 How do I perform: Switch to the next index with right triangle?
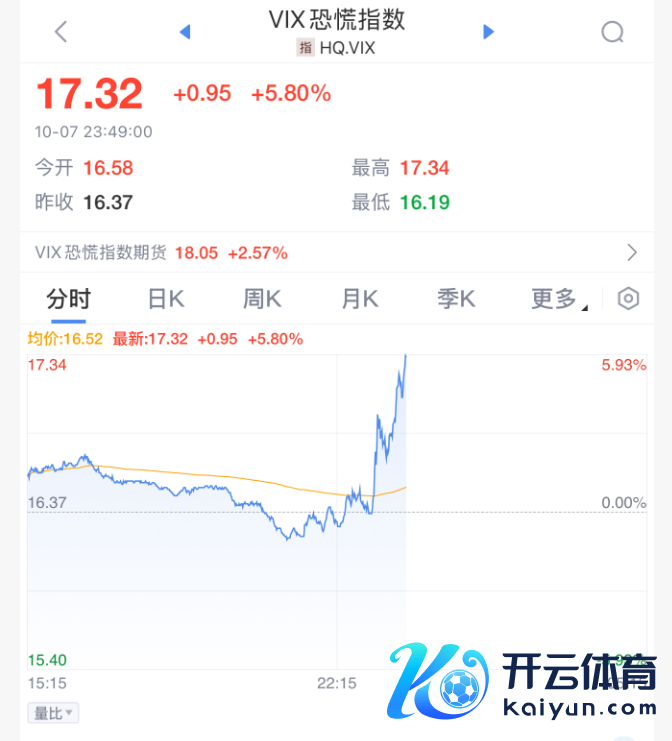488,32
